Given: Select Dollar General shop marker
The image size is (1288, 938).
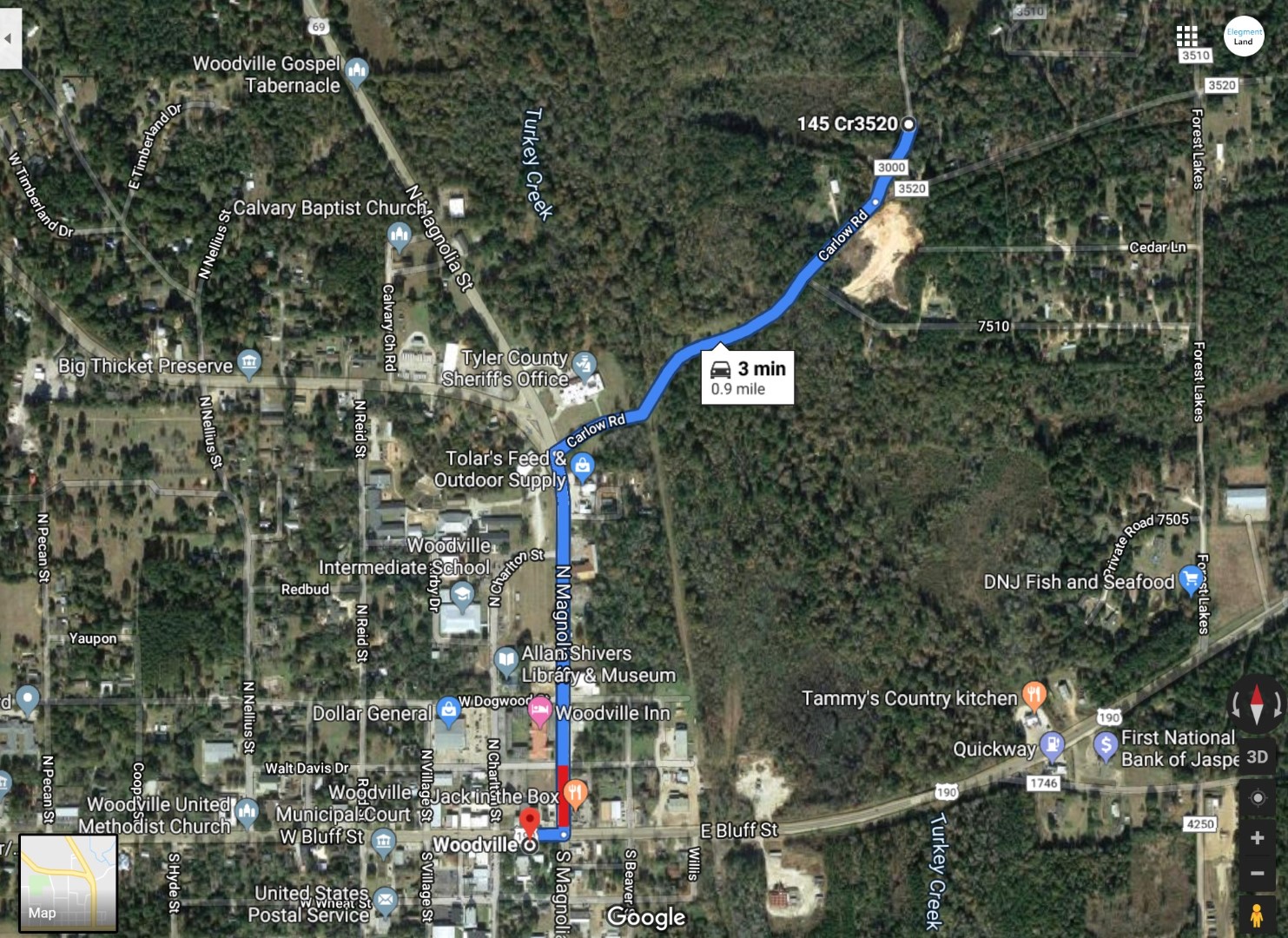Looking at the screenshot, I should click(448, 711).
